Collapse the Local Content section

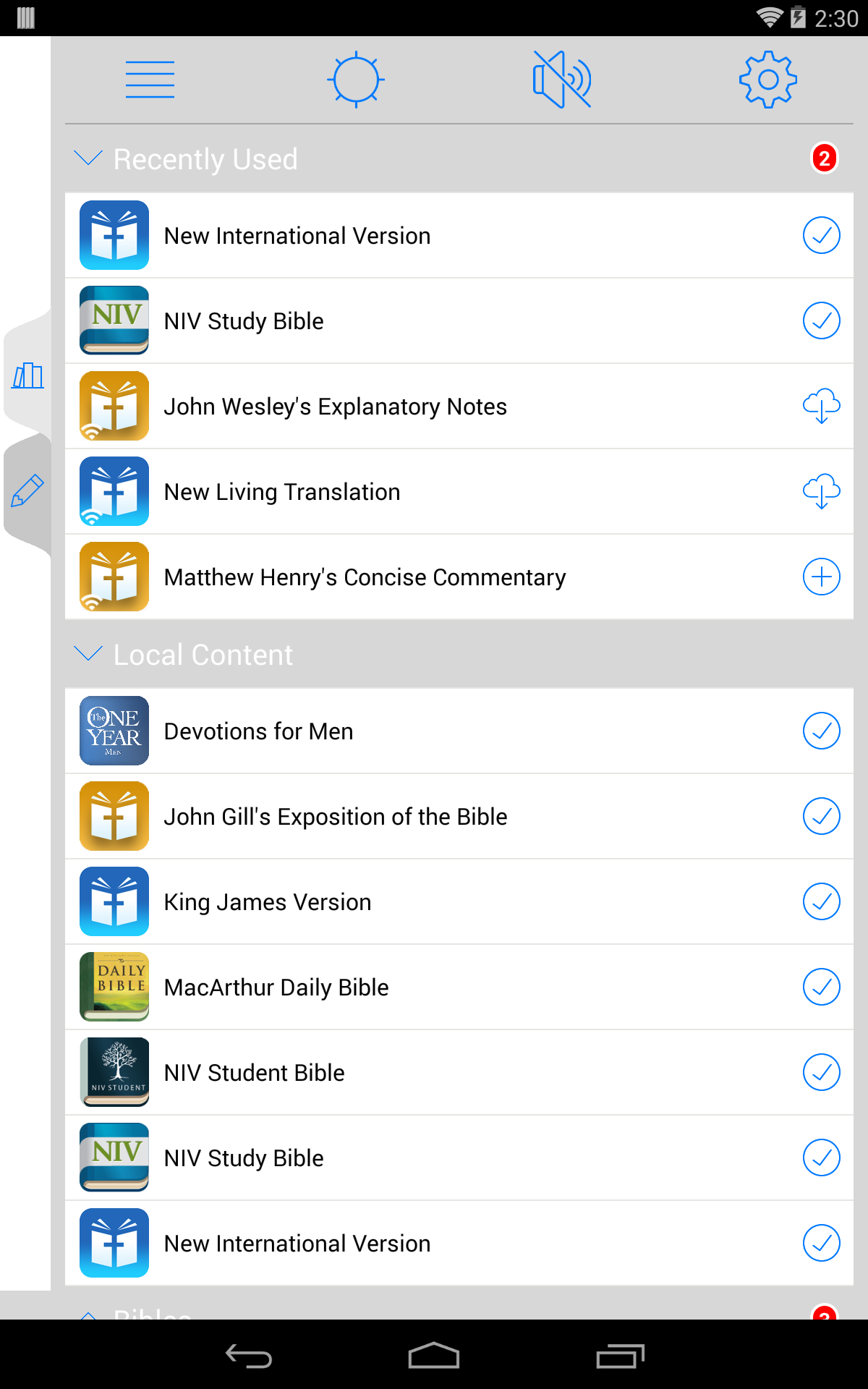click(x=88, y=653)
